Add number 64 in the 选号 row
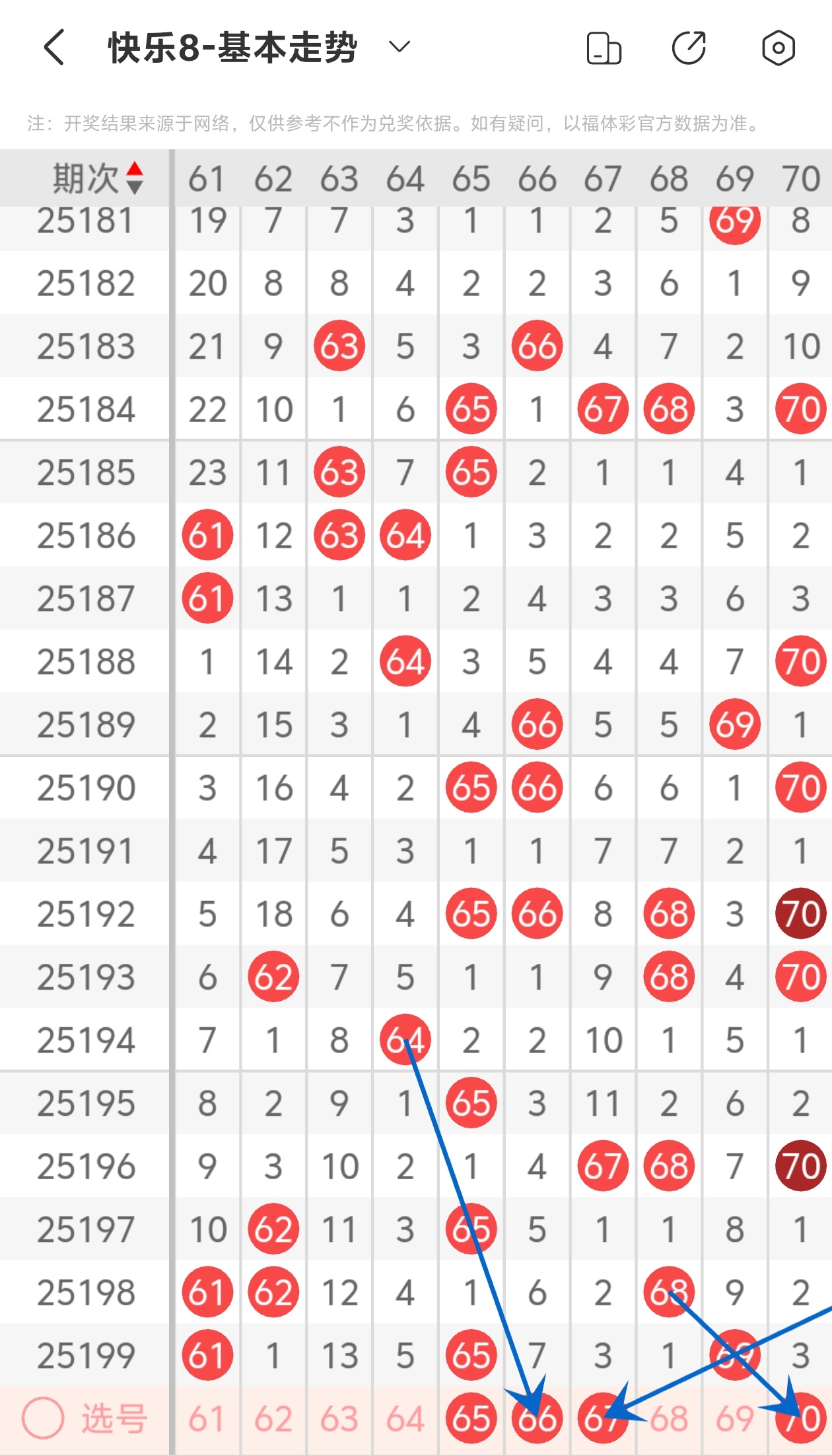This screenshot has width=832, height=1456. tap(405, 1419)
